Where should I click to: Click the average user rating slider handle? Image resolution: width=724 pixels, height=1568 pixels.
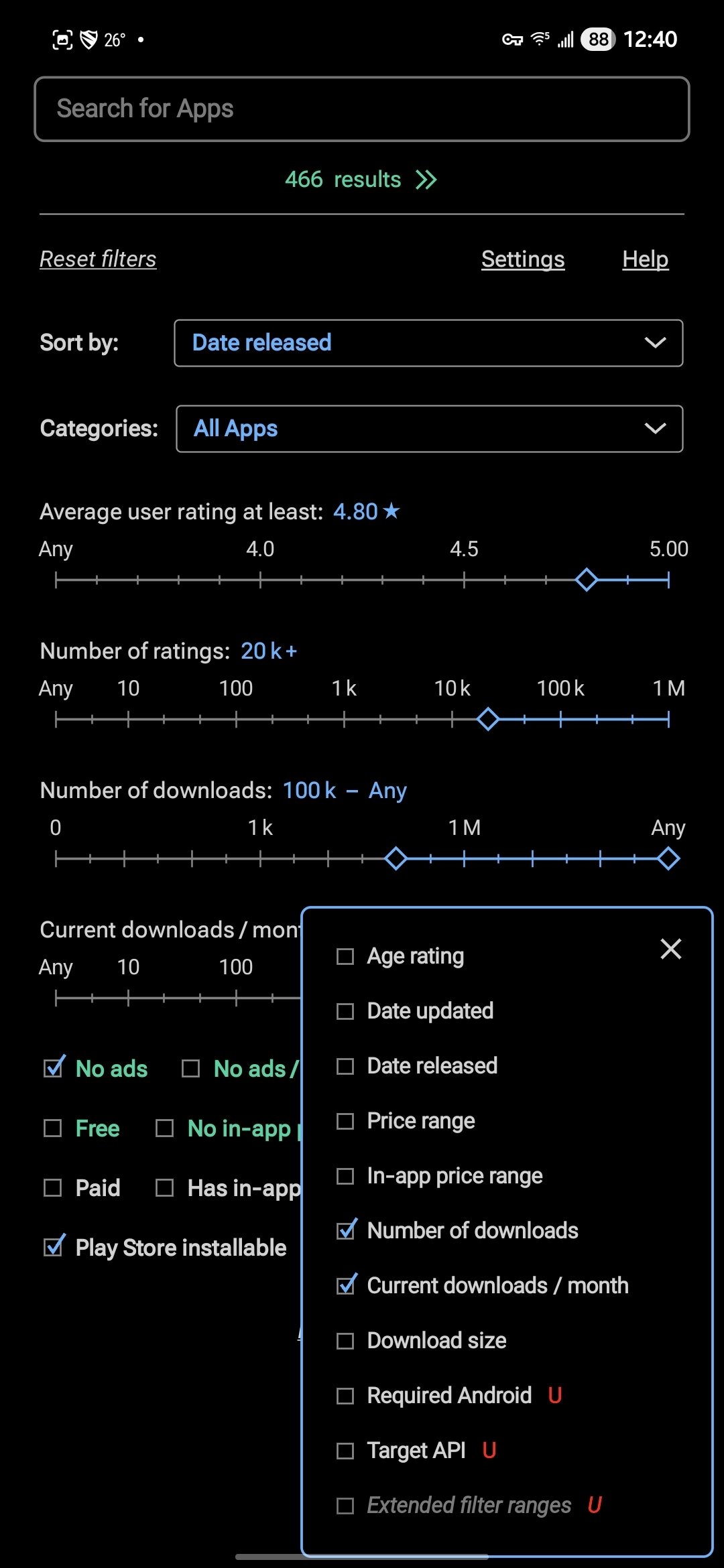586,580
